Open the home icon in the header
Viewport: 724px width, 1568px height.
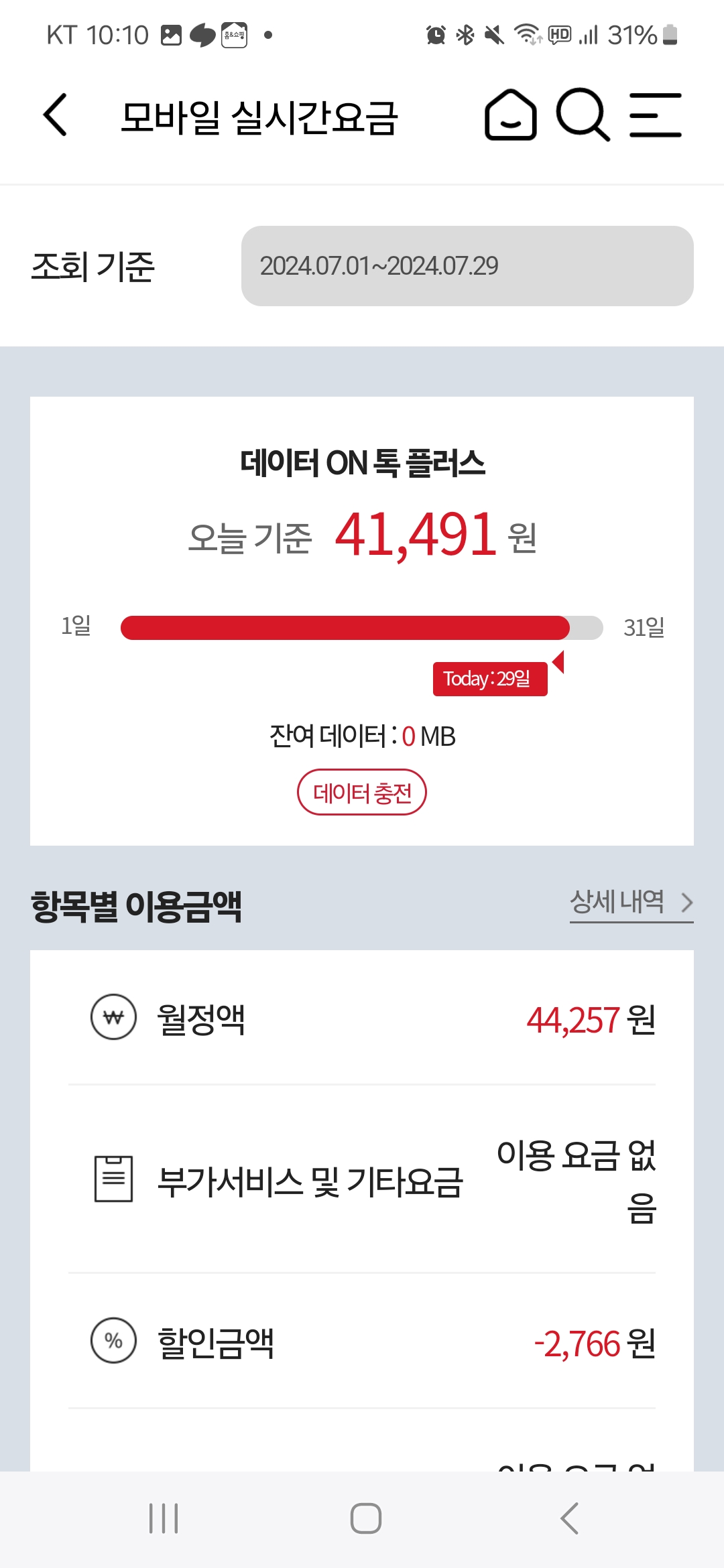tap(511, 115)
